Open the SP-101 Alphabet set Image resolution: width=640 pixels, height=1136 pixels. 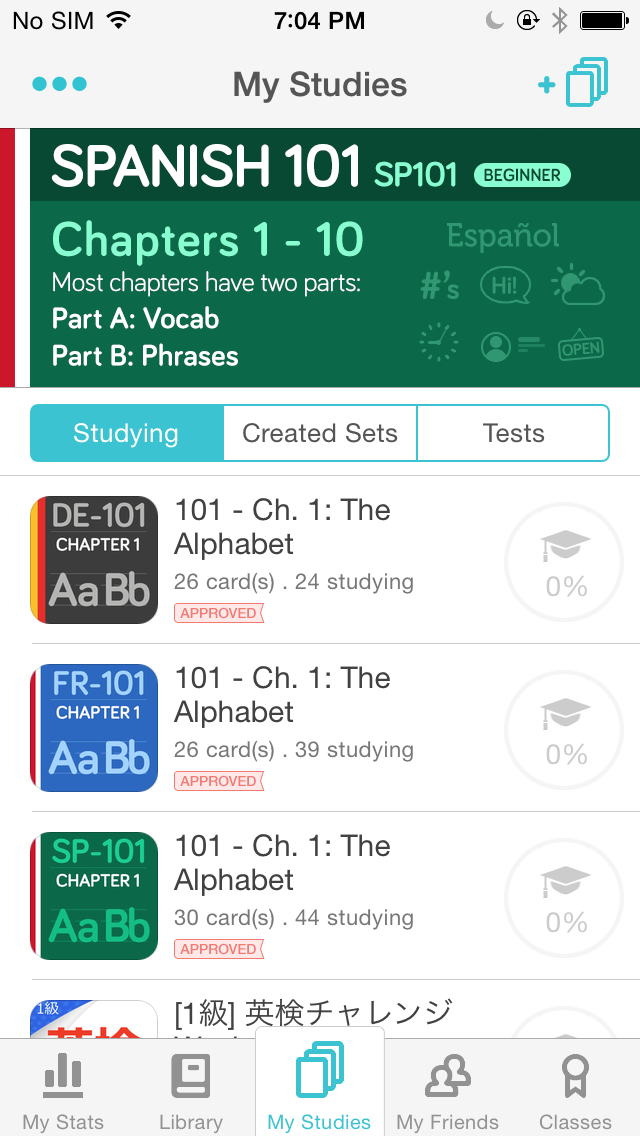(x=320, y=896)
